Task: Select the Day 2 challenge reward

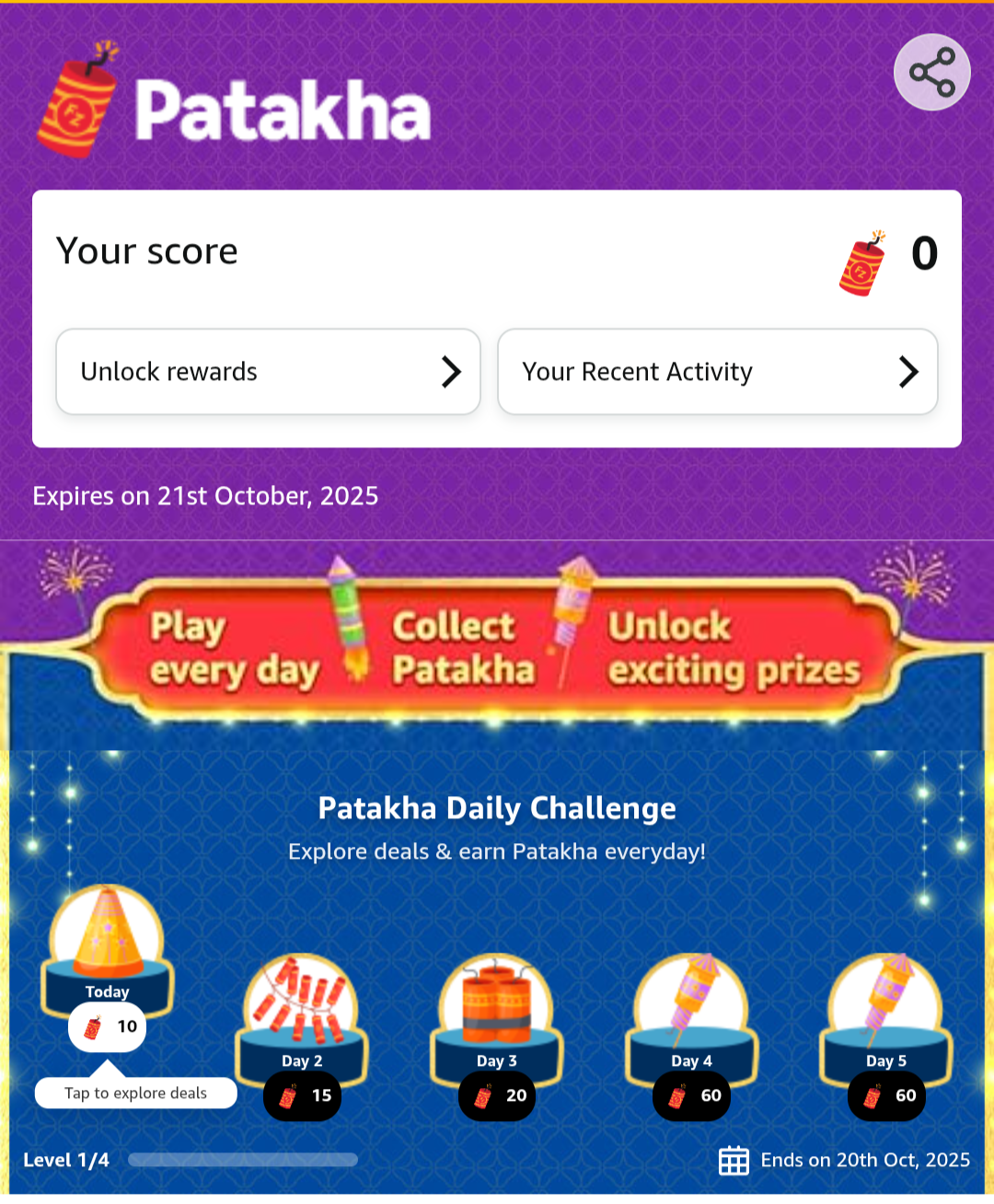Action: pos(302,1022)
